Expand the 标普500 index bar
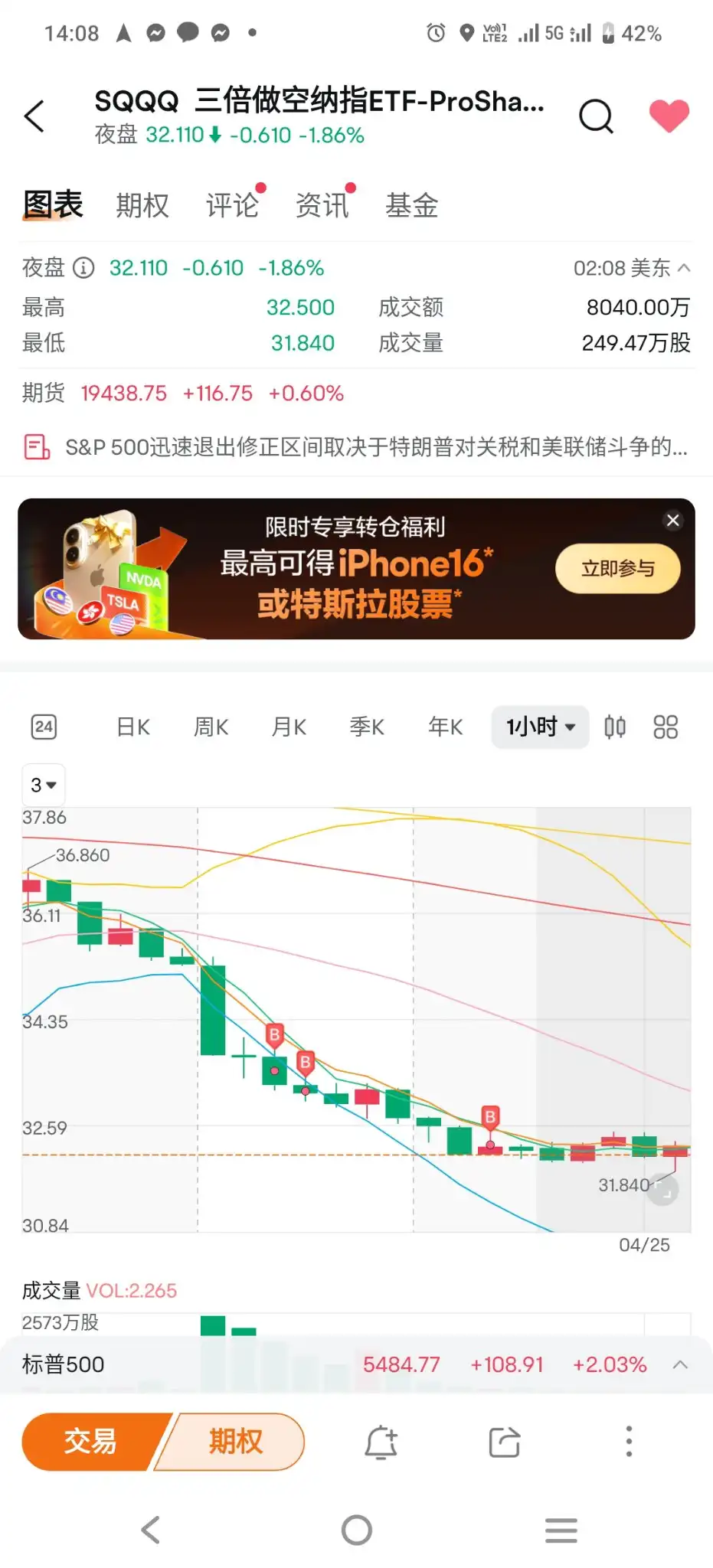This screenshot has height=1568, width=713. (x=680, y=1364)
